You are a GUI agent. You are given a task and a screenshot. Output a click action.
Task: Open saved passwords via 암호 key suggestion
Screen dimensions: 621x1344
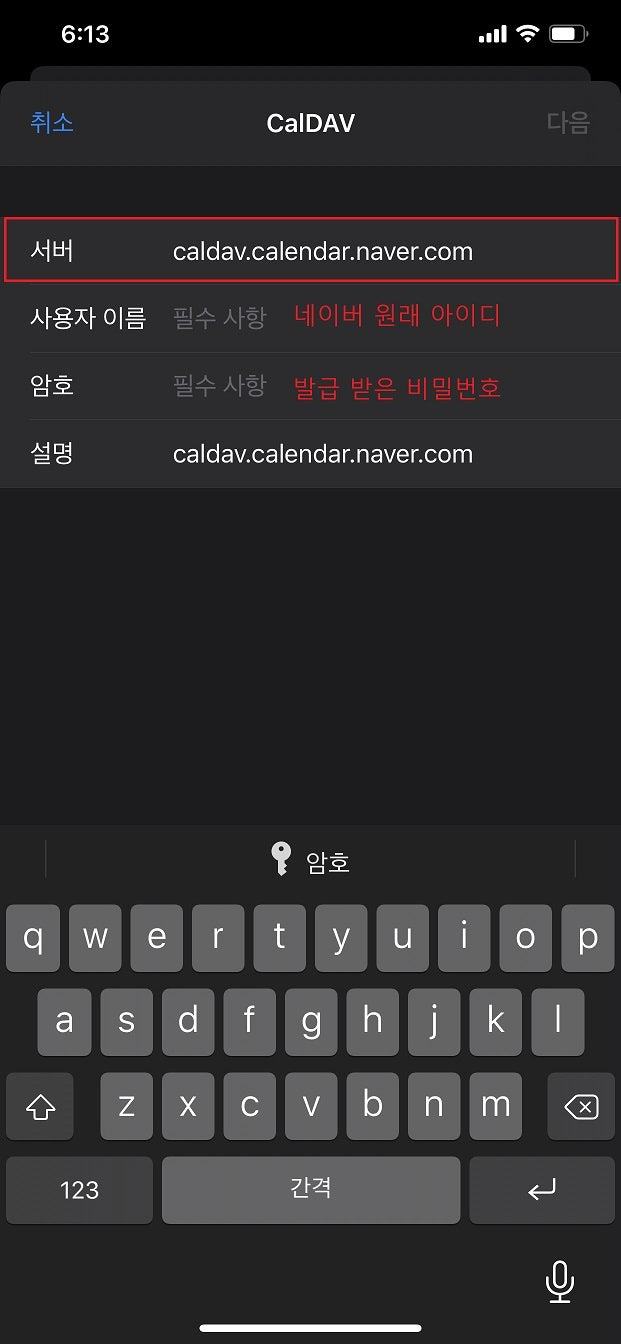310,860
